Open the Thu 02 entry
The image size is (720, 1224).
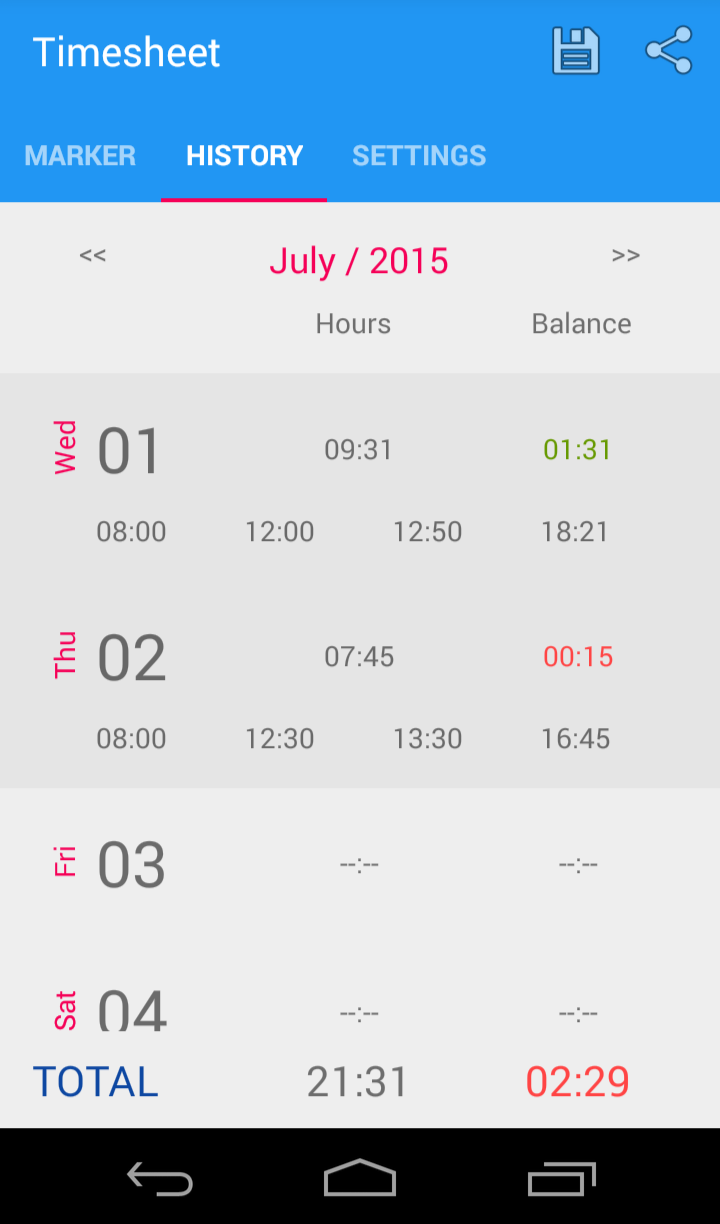pyautogui.click(x=360, y=685)
